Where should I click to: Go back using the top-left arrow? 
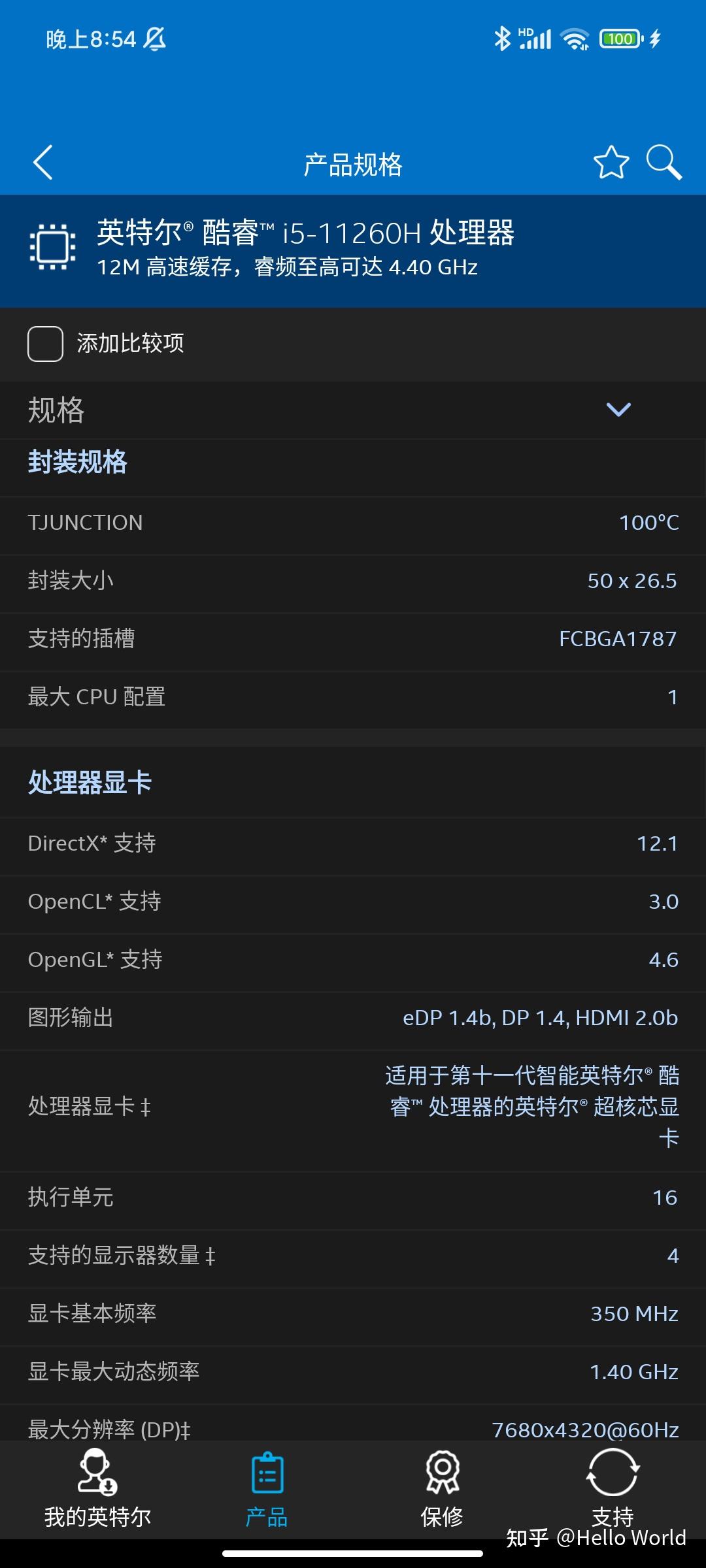43,162
